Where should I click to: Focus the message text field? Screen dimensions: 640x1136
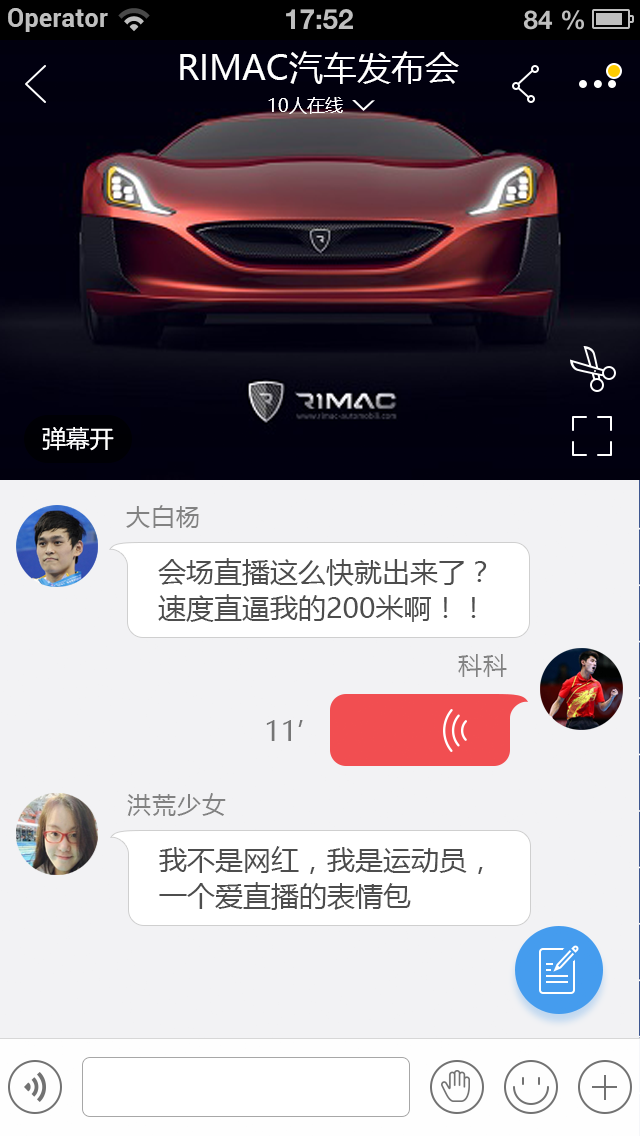tap(246, 1087)
